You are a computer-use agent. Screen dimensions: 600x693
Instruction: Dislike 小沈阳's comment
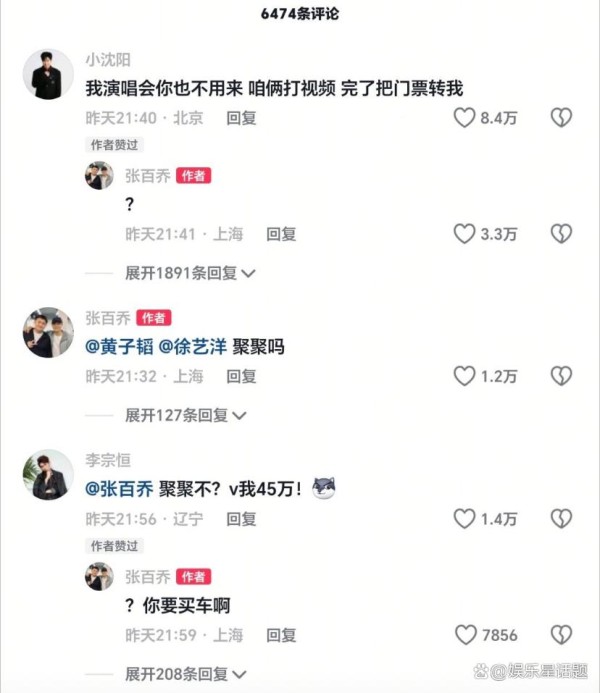[562, 118]
